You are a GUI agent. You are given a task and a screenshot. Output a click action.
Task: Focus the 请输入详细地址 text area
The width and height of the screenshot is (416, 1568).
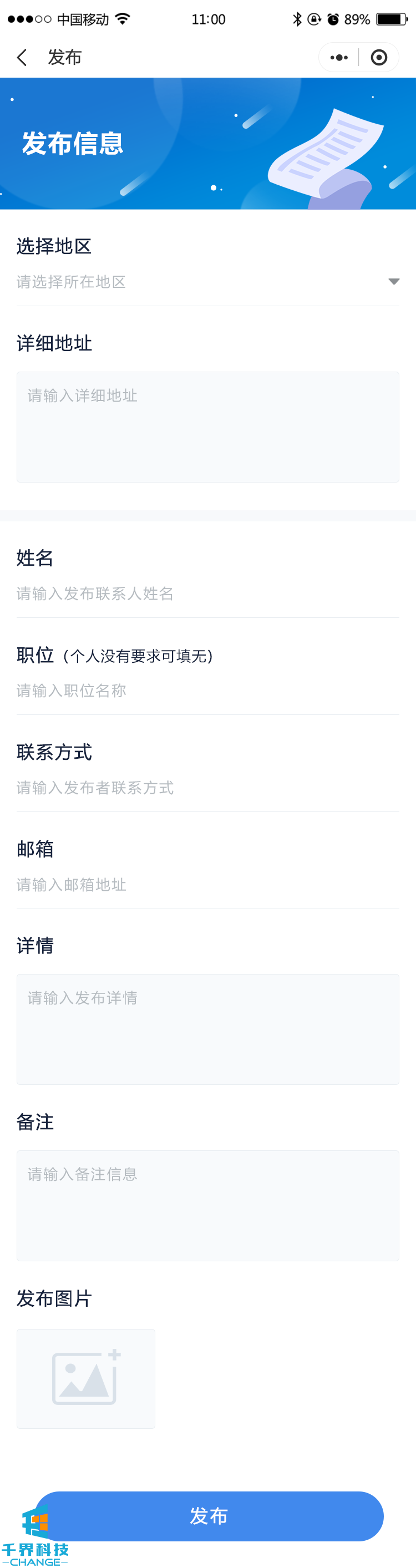(207, 427)
